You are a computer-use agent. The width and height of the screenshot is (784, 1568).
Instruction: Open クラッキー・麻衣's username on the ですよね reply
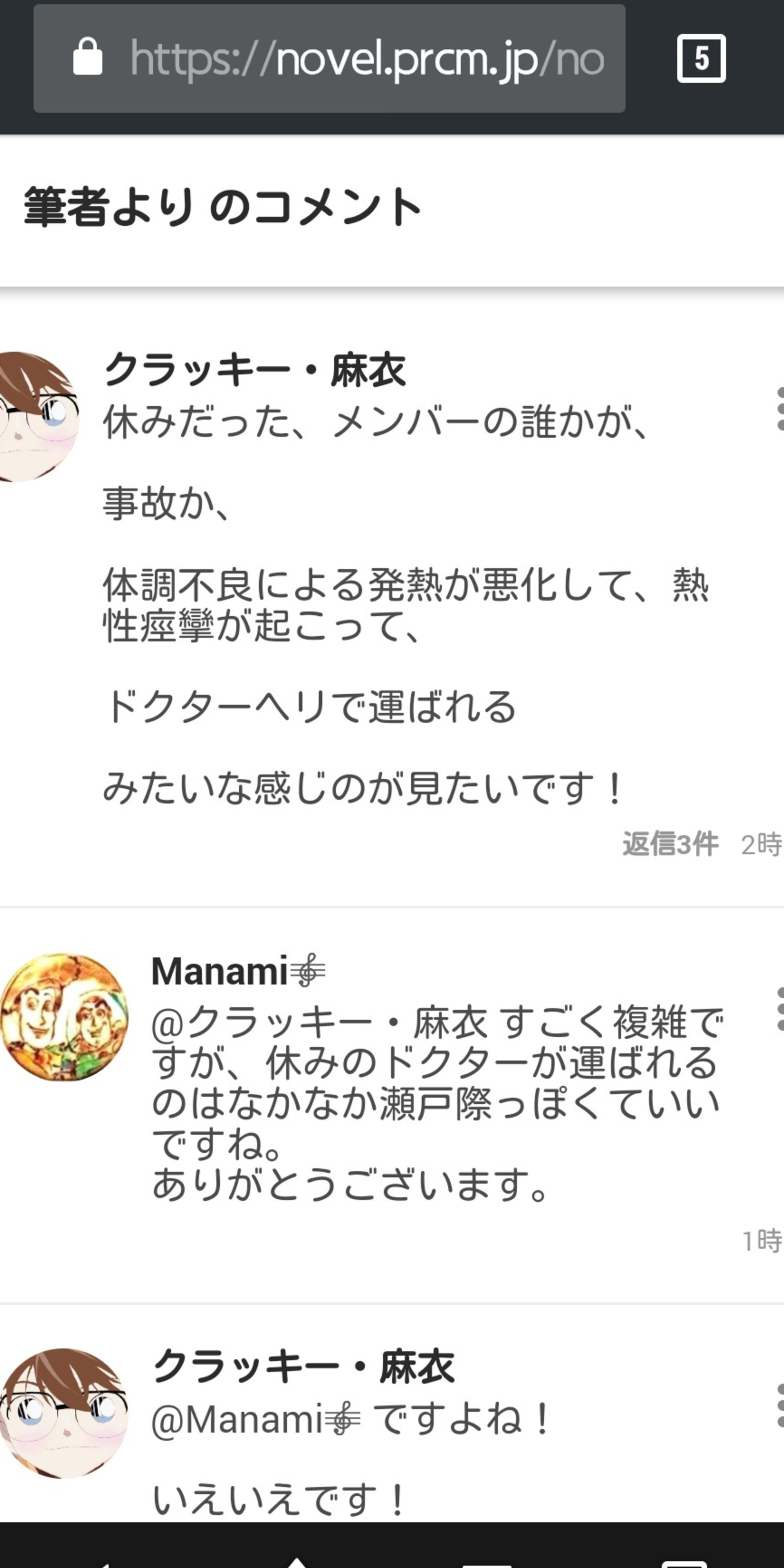303,1367
